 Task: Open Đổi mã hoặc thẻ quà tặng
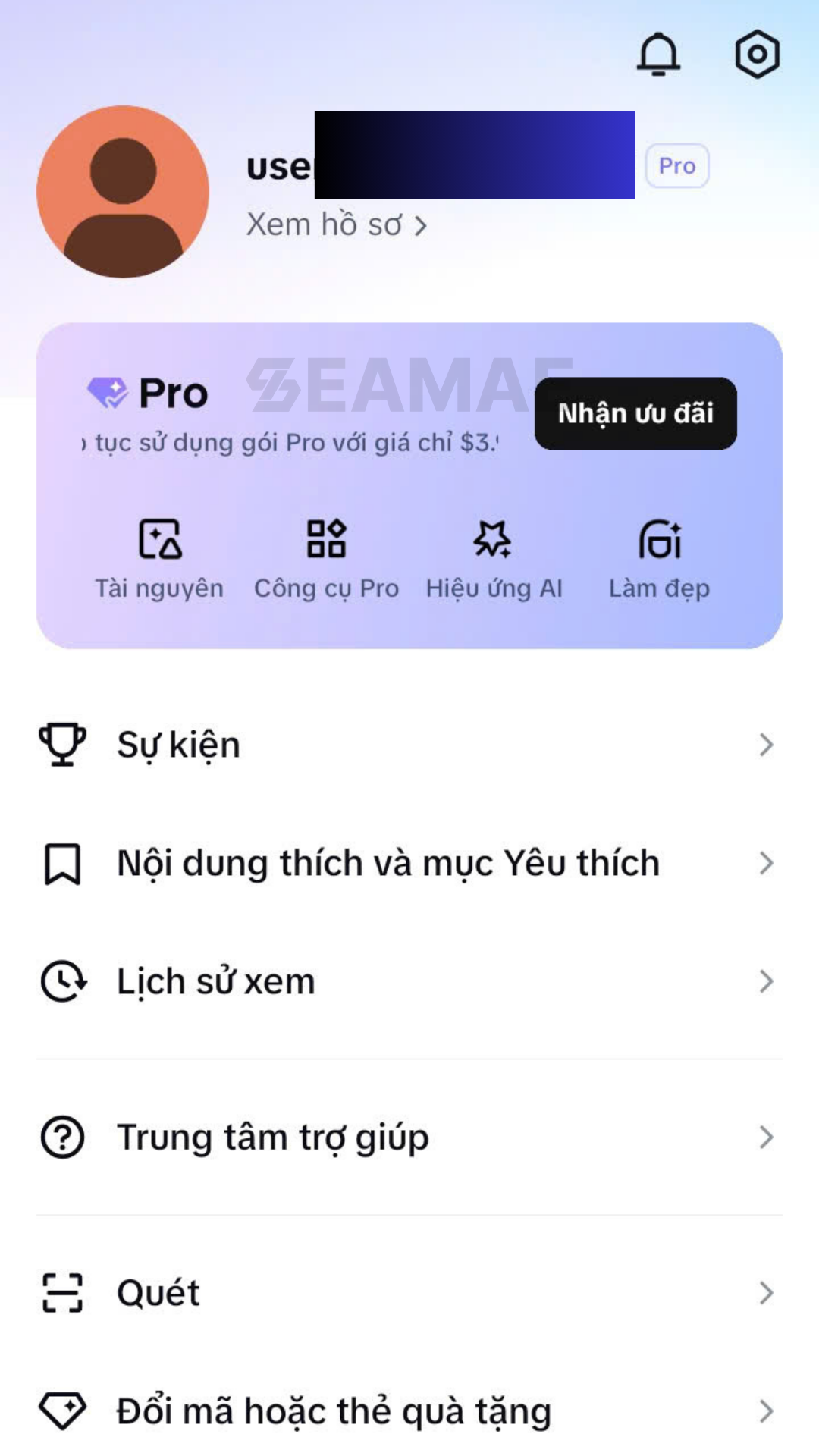pyautogui.click(x=409, y=1411)
